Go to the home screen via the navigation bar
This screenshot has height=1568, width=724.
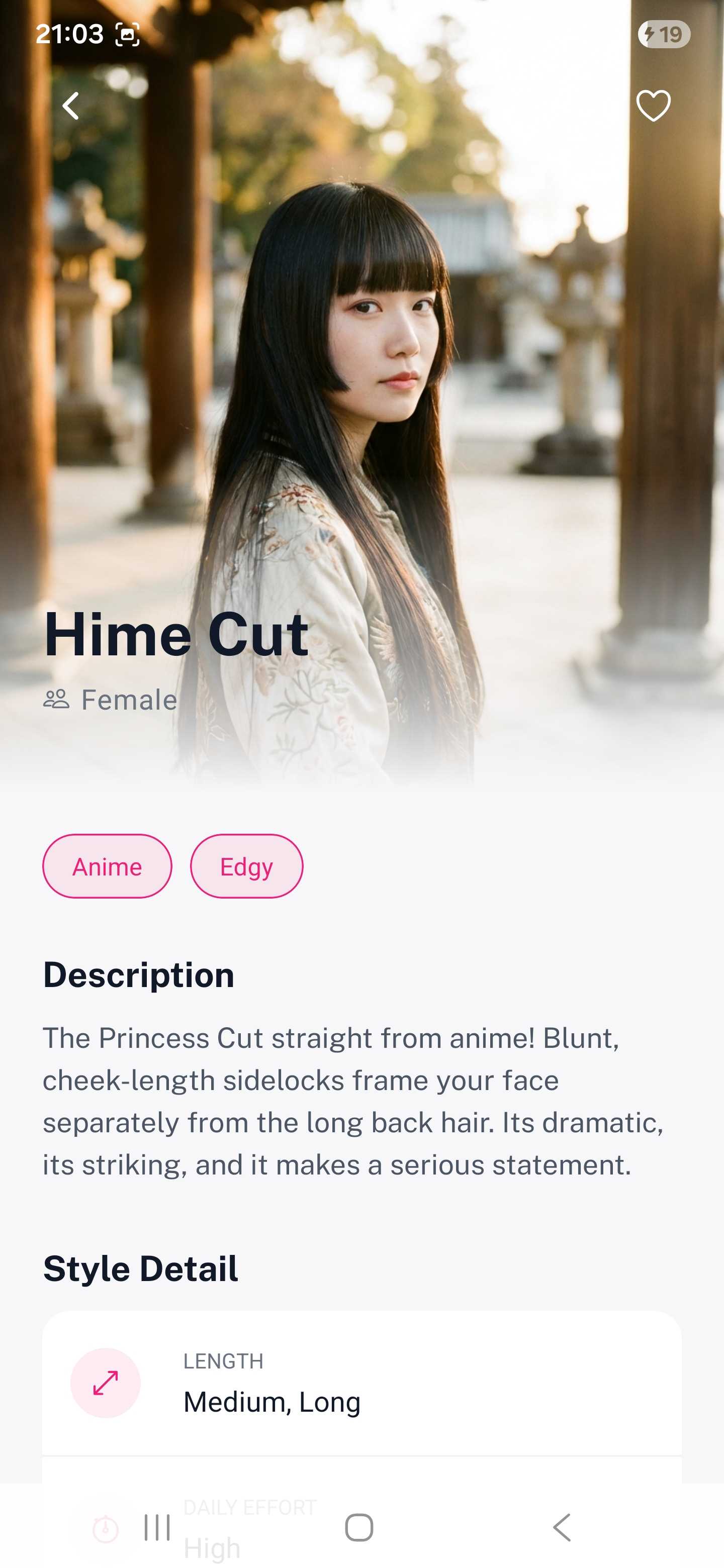tap(359, 1527)
